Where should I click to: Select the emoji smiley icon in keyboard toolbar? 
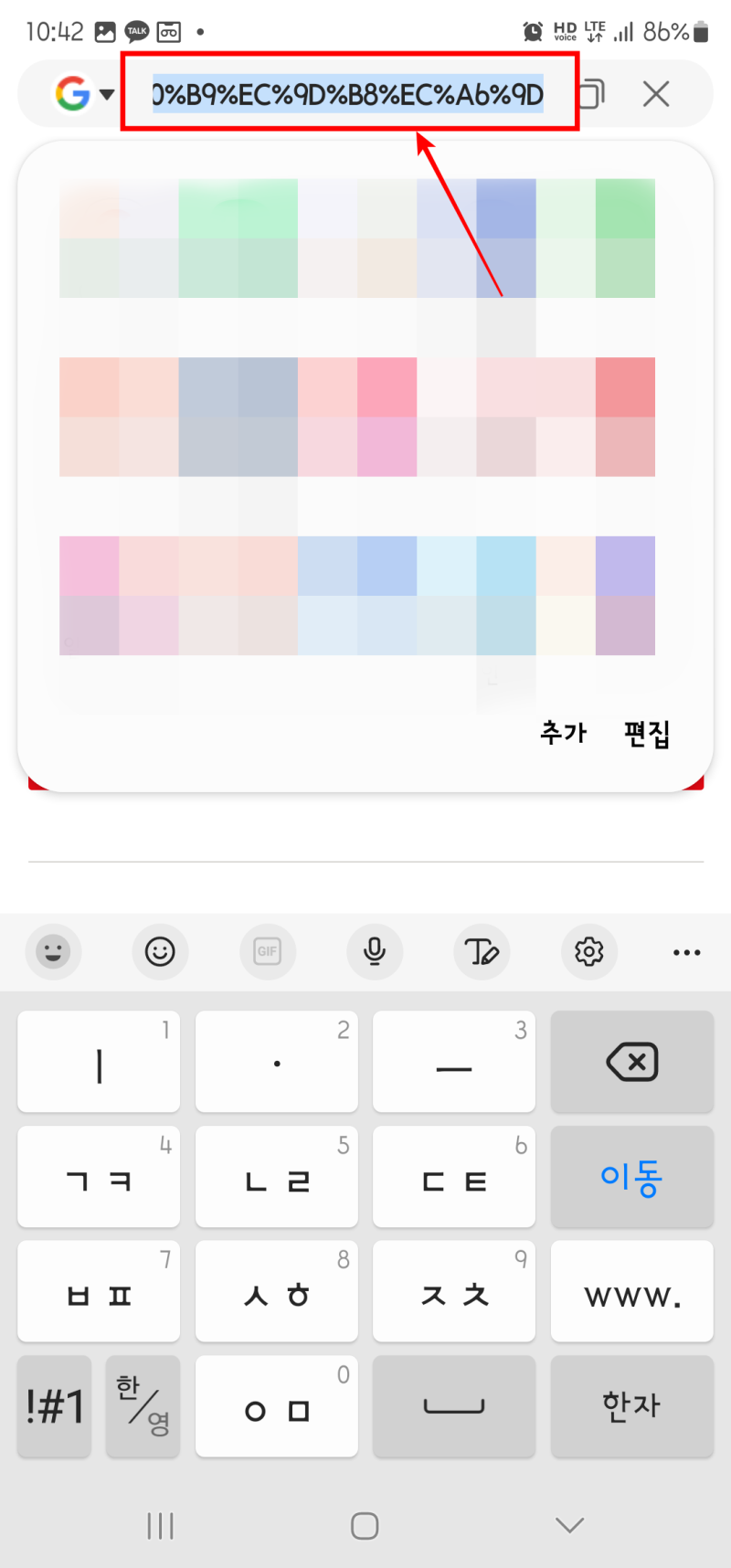click(x=161, y=952)
